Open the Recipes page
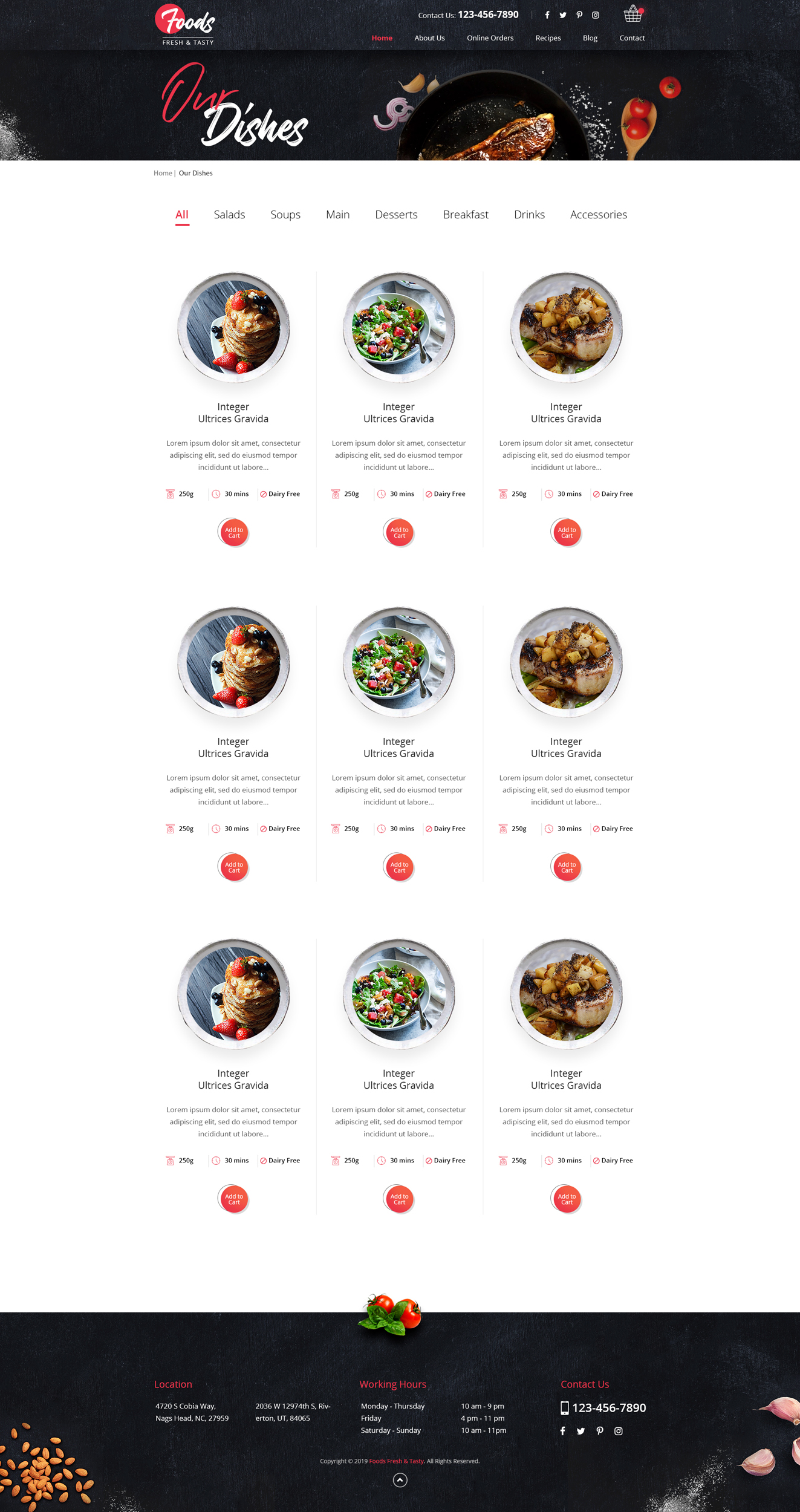This screenshot has height=1512, width=800. pos(548,38)
